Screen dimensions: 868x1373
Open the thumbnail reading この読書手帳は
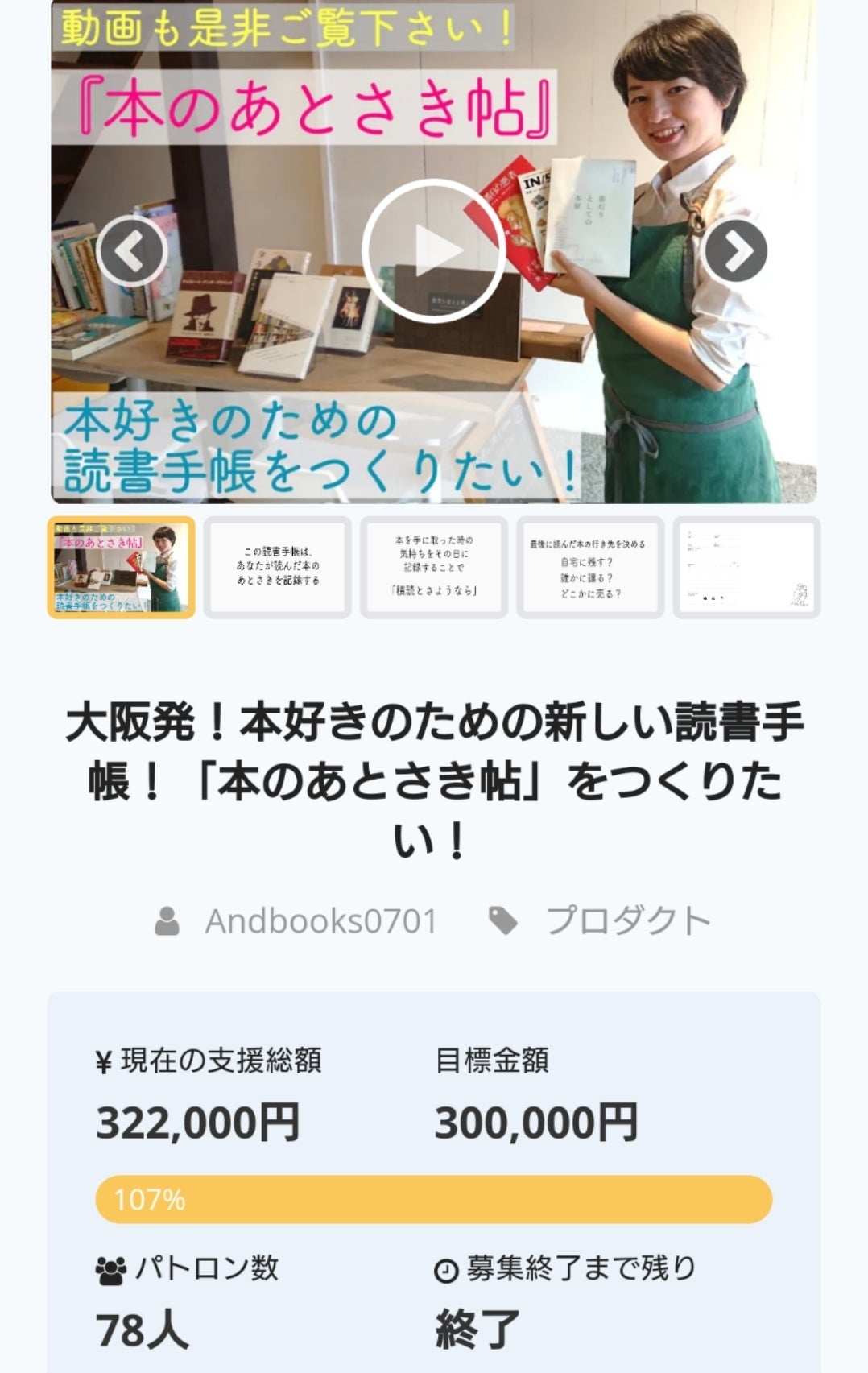pos(278,568)
